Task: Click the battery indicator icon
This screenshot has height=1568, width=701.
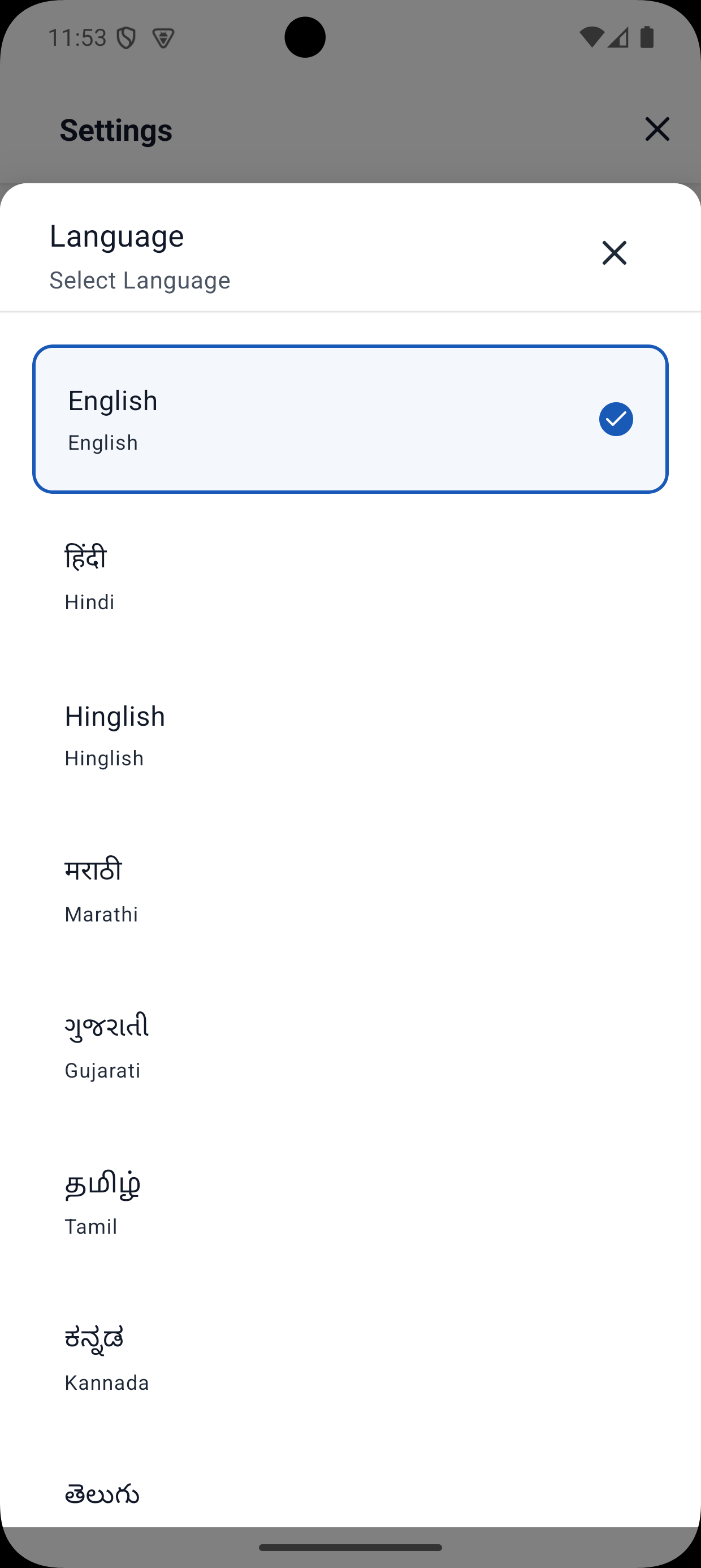Action: (647, 37)
